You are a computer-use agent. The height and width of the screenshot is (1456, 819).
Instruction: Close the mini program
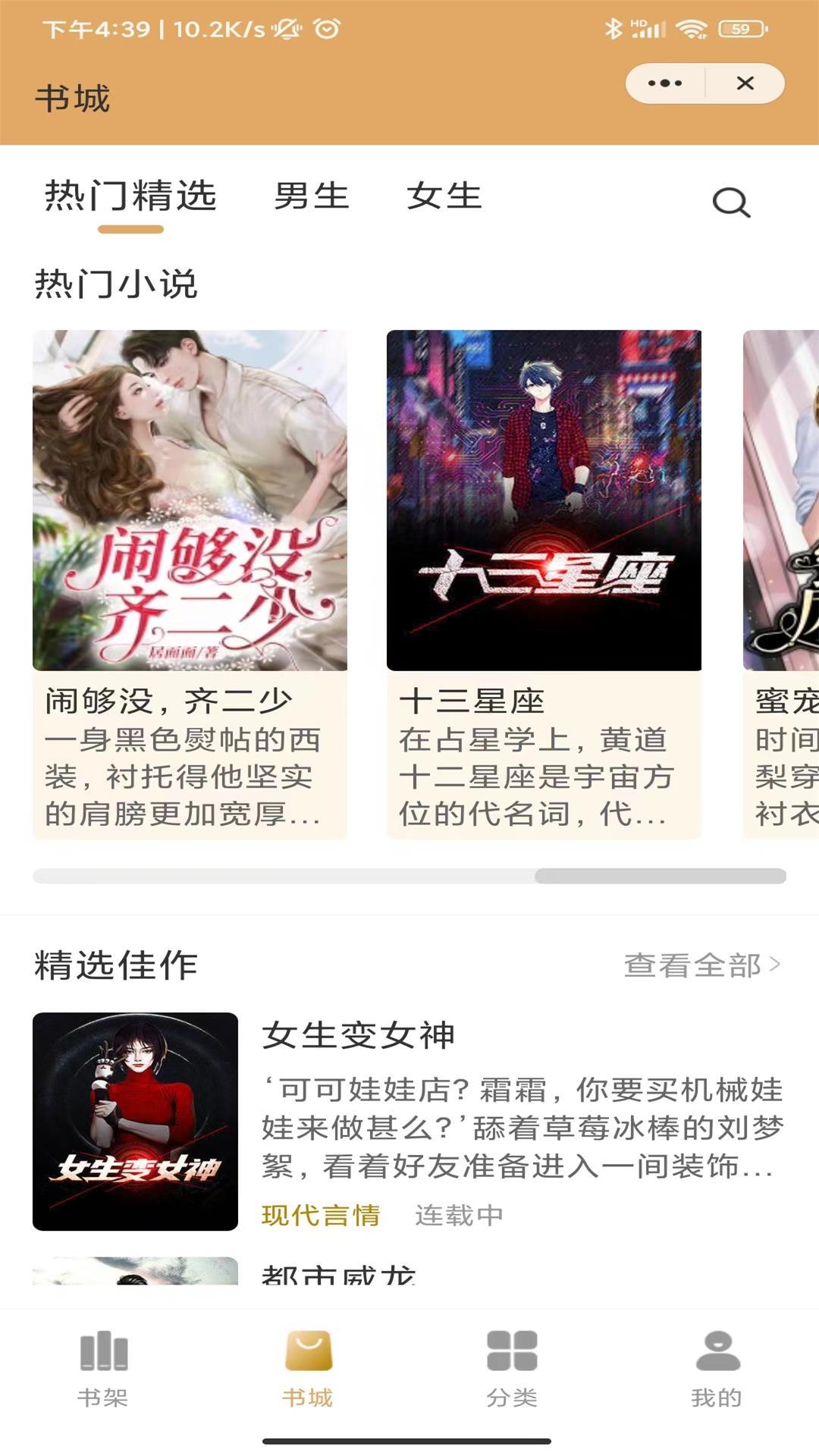pyautogui.click(x=745, y=83)
